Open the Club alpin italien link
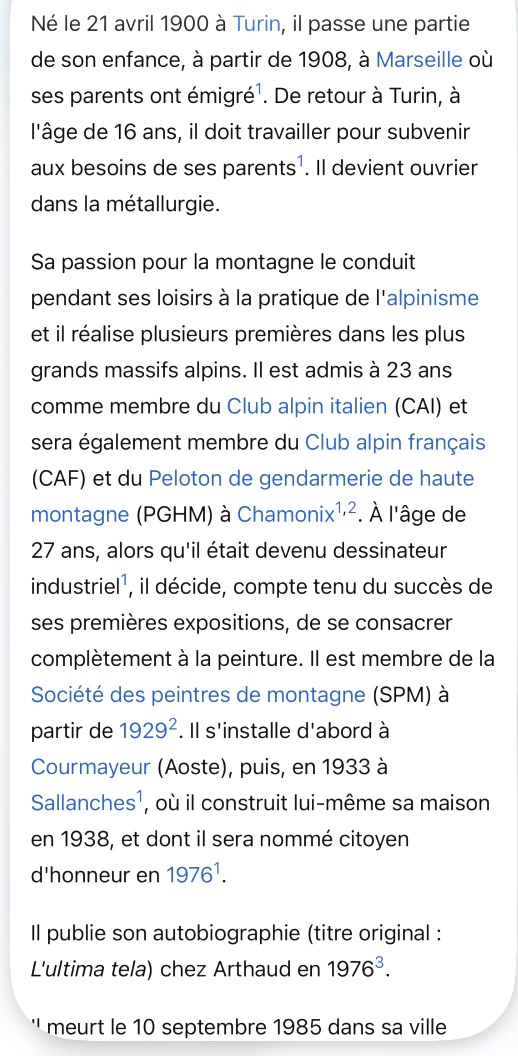518x1056 pixels. (x=307, y=406)
